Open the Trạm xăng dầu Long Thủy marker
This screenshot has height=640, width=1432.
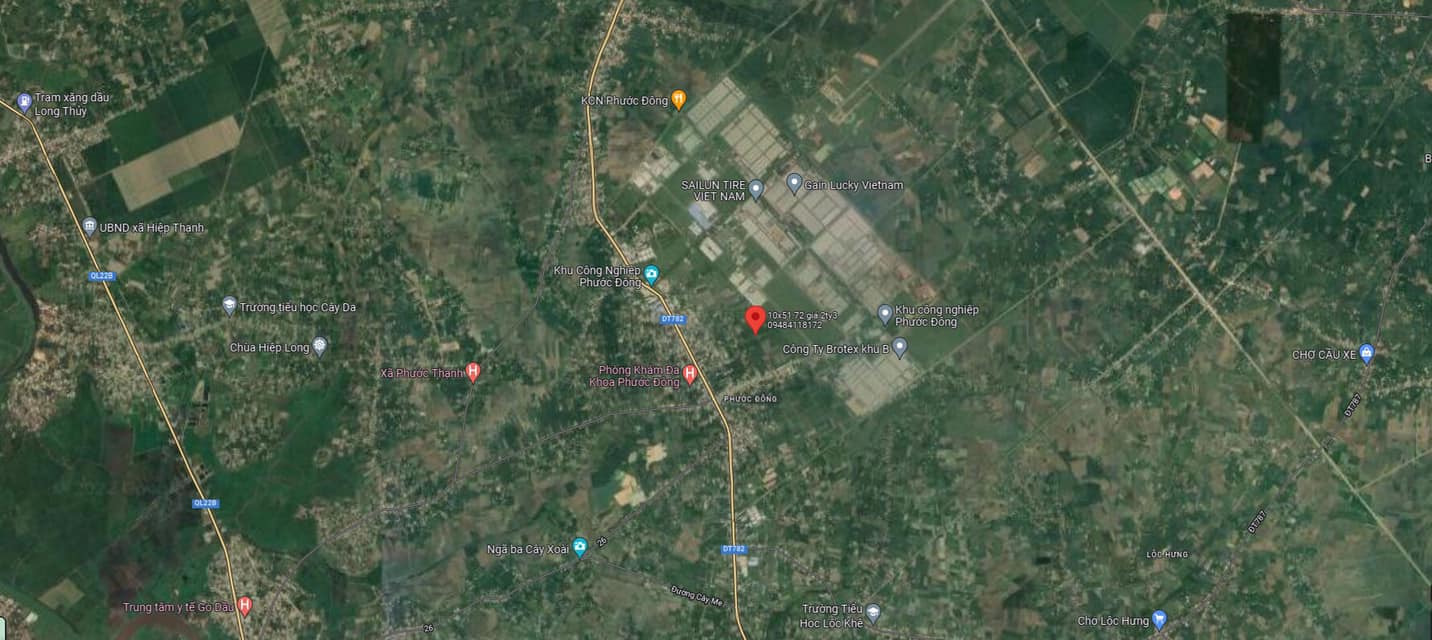24,101
